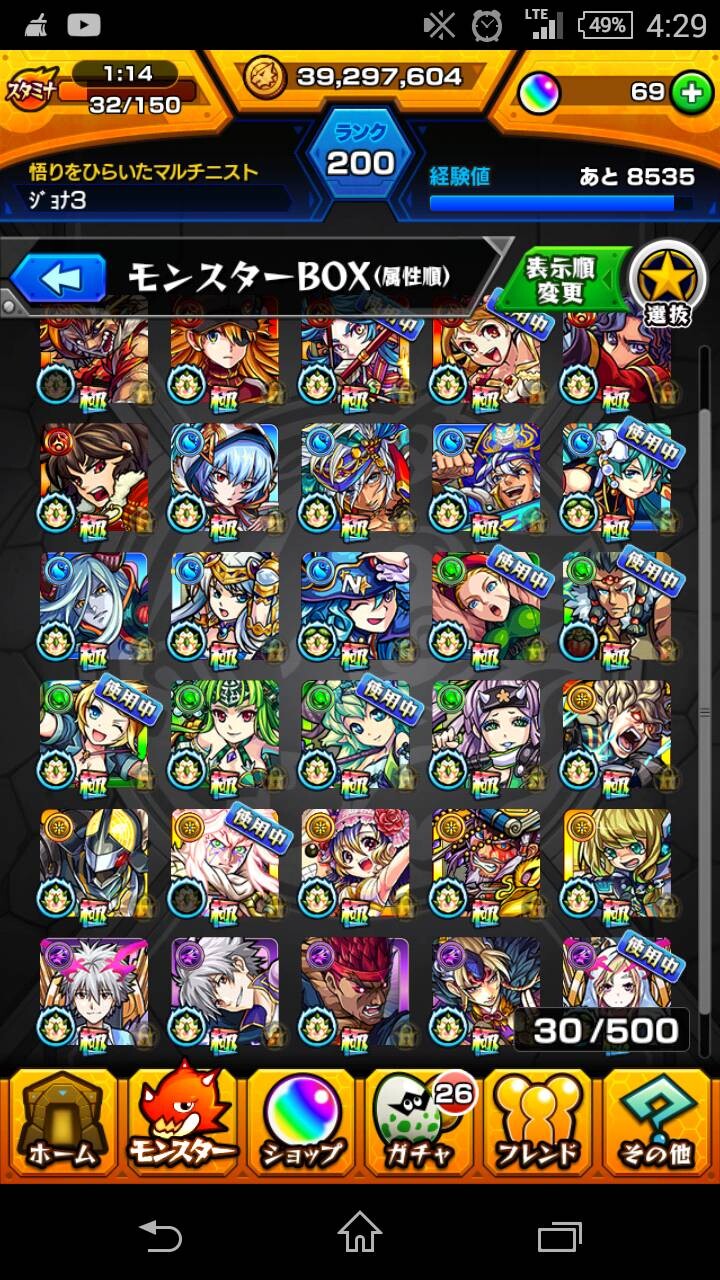Screen dimensions: 720x1280
Task: Go back with the blue arrow button
Action: coord(58,278)
